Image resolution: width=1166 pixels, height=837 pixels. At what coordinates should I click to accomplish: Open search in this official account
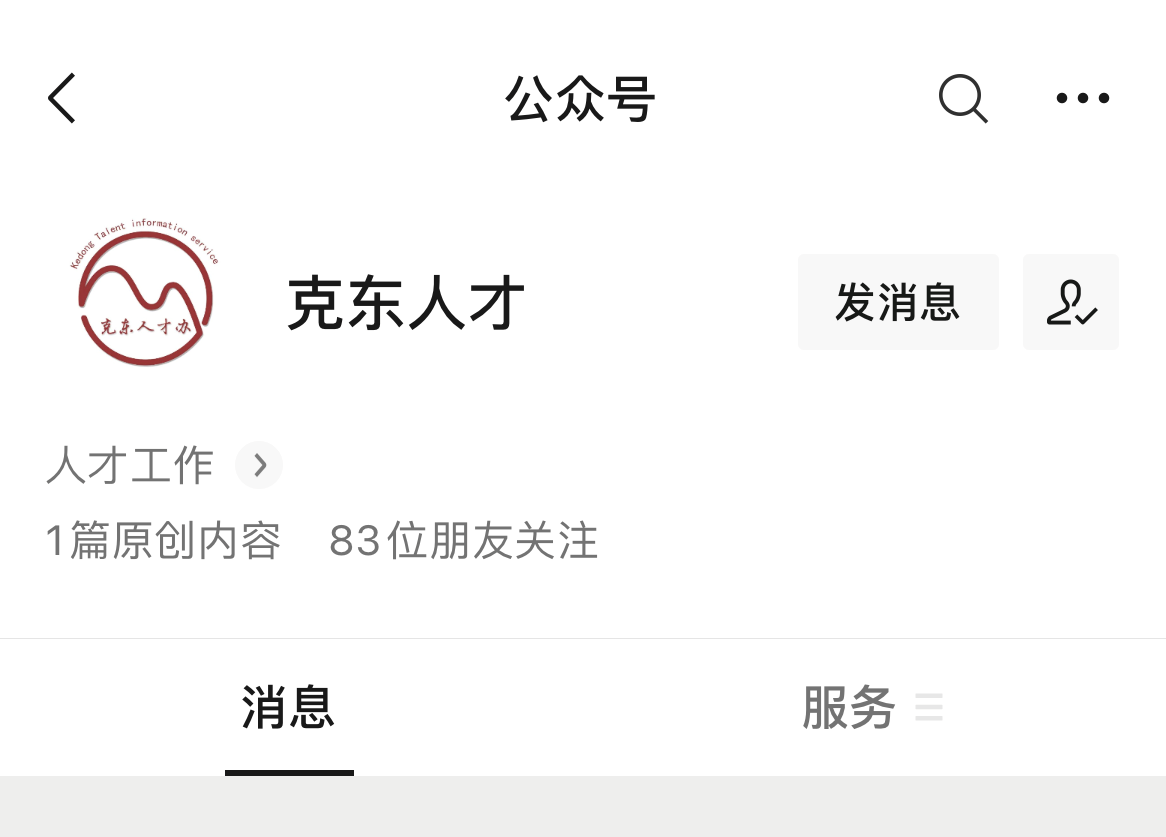[x=963, y=99]
